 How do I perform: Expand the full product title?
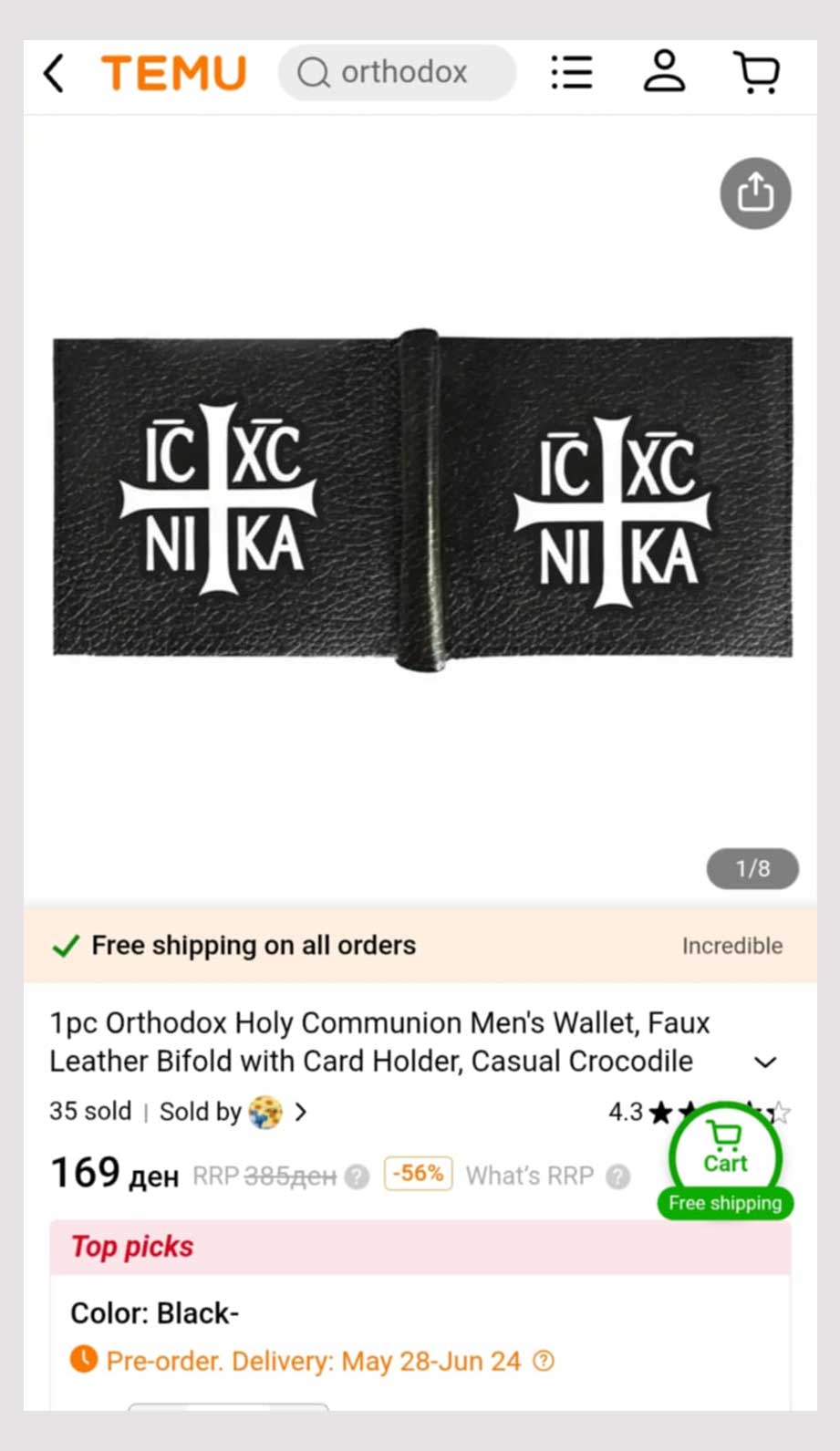pos(765,1062)
